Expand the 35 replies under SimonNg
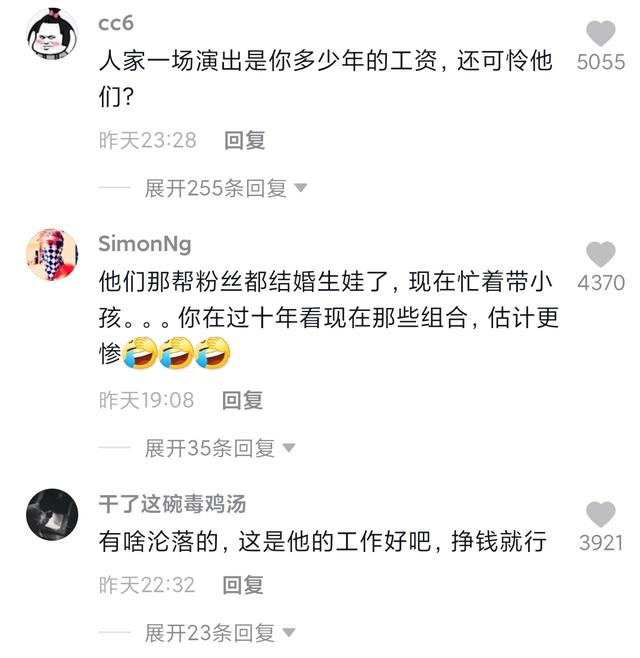Image resolution: width=640 pixels, height=658 pixels. coord(220,448)
